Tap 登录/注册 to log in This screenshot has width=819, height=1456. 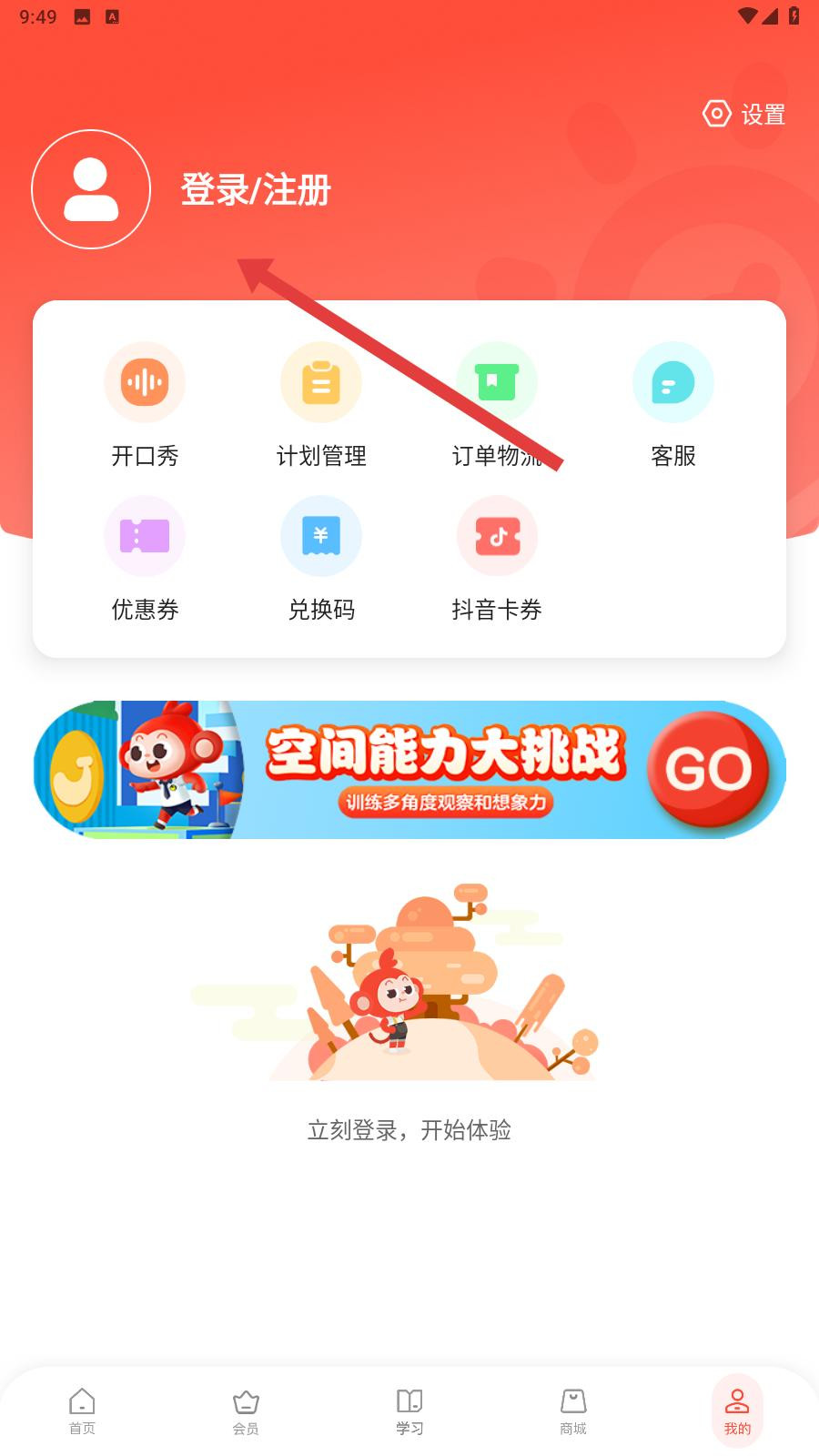tap(256, 190)
